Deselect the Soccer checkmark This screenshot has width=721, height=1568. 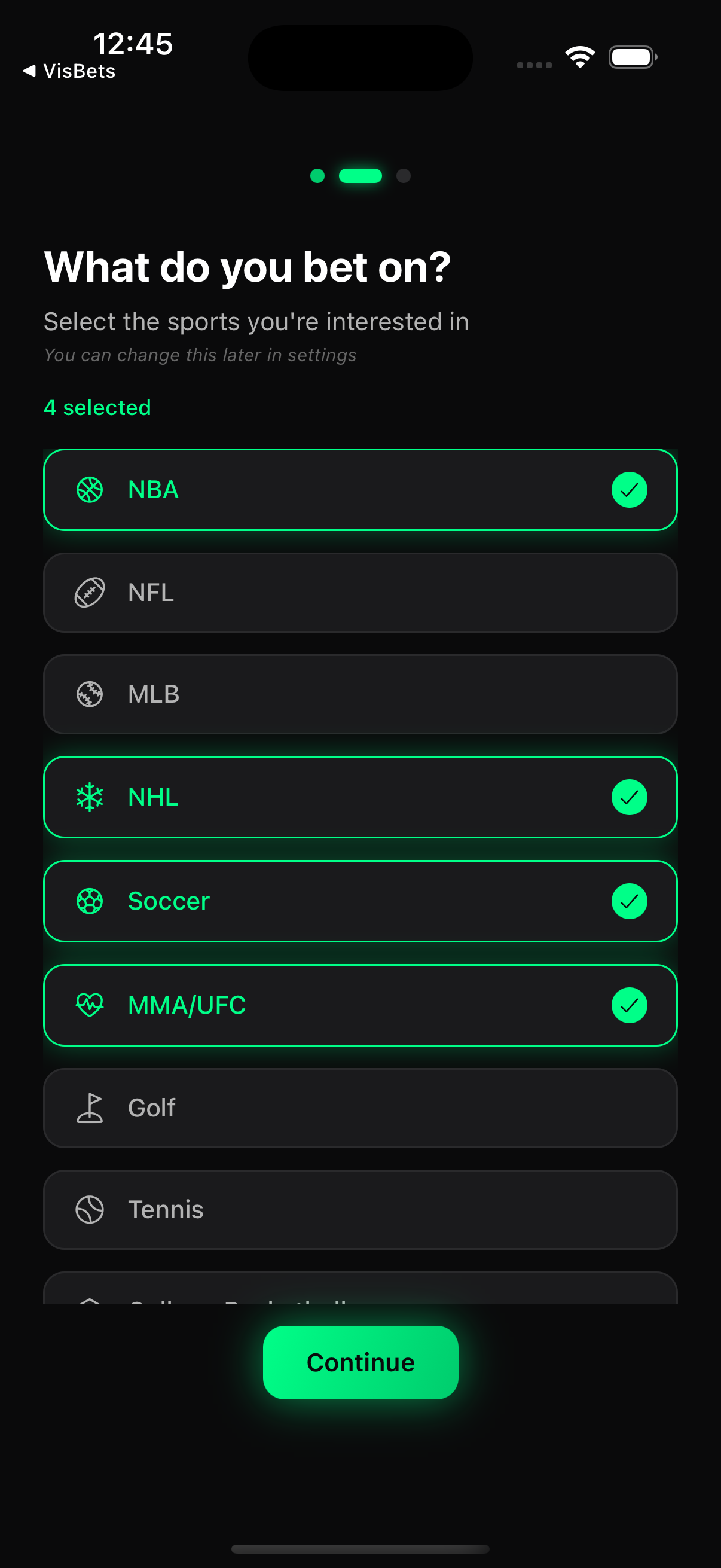tap(630, 901)
